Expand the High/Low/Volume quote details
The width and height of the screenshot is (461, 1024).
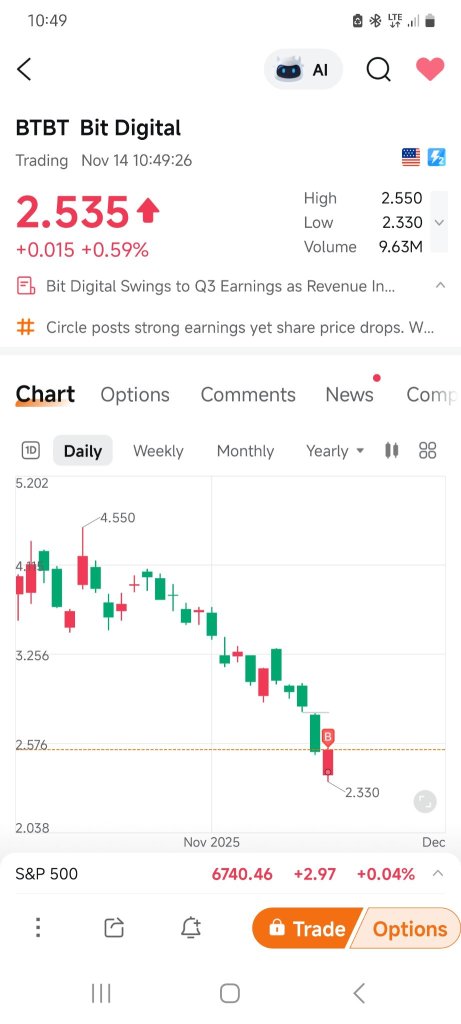tap(439, 222)
